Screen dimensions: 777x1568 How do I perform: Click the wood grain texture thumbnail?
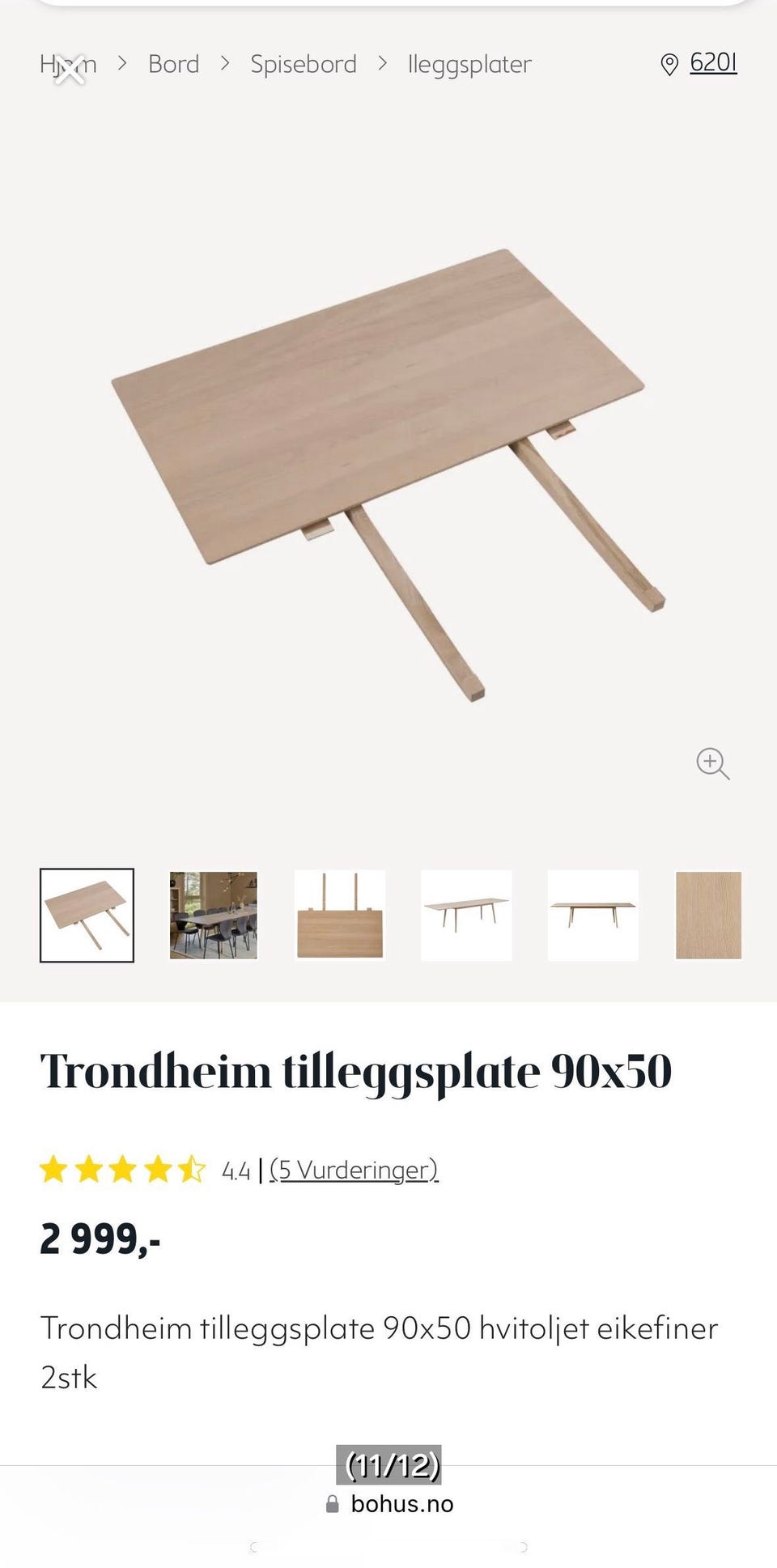click(708, 915)
